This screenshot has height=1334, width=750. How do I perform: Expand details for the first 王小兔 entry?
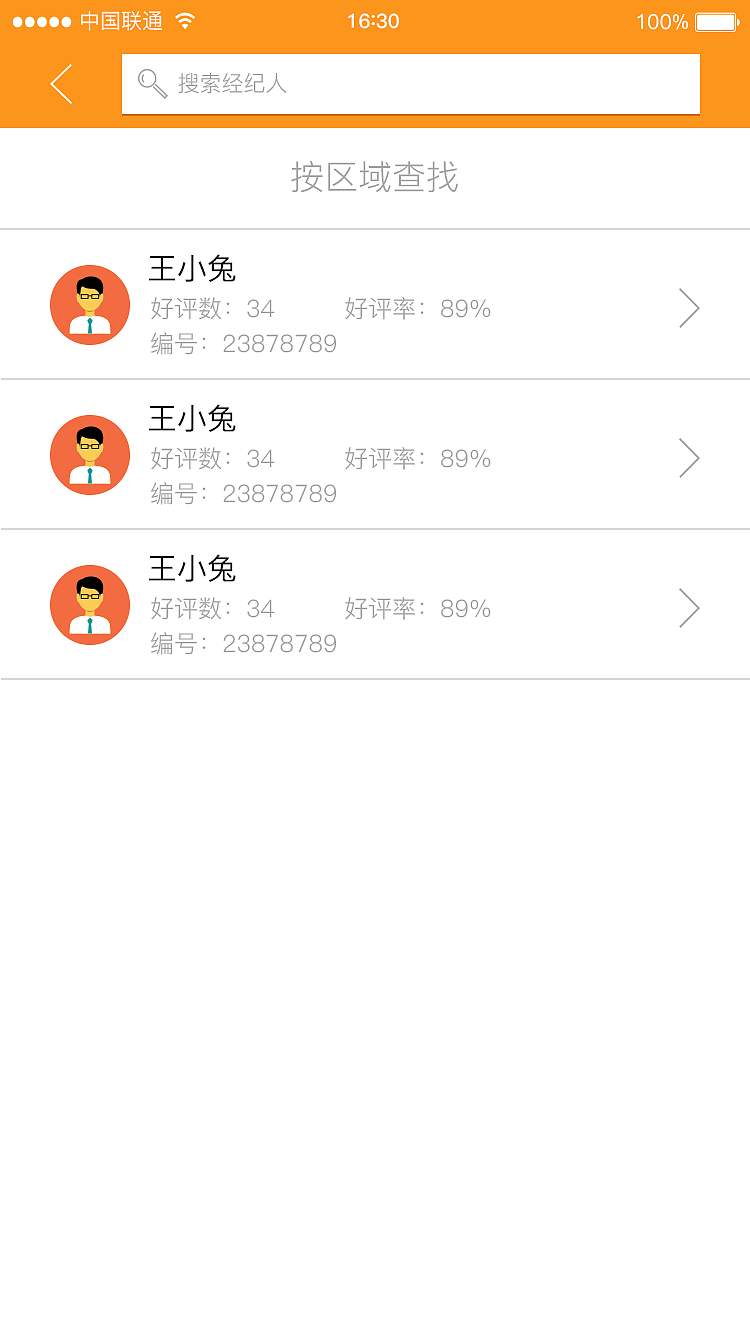(689, 308)
